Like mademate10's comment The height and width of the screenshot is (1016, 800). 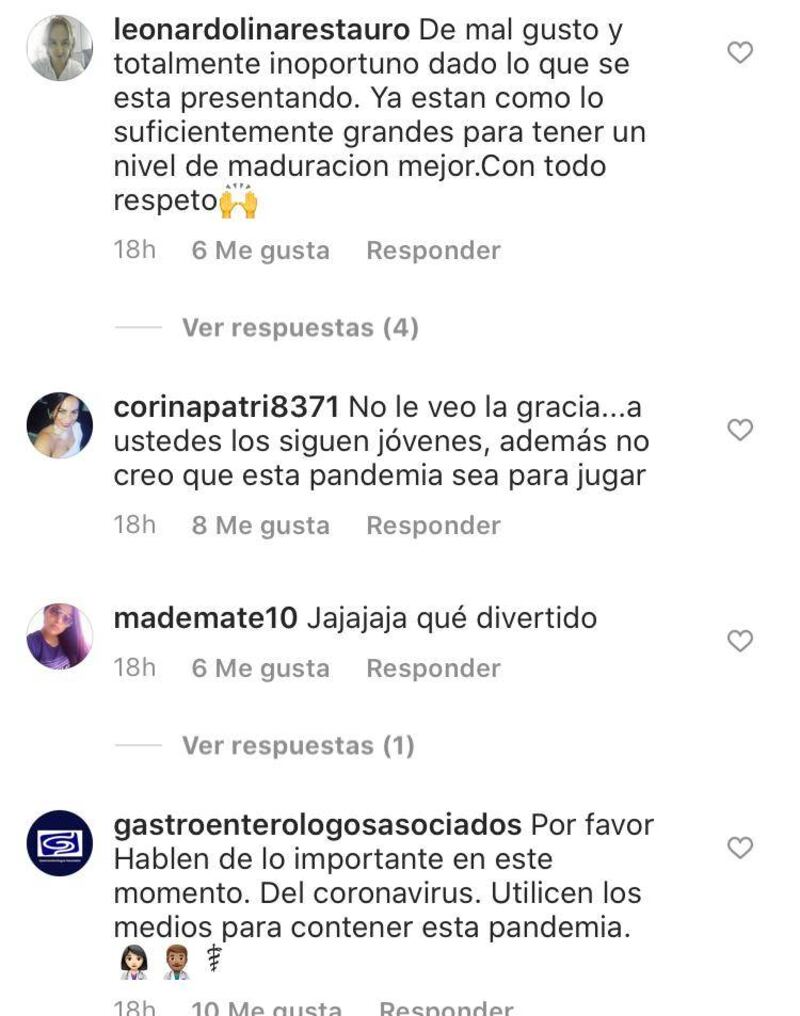739,640
